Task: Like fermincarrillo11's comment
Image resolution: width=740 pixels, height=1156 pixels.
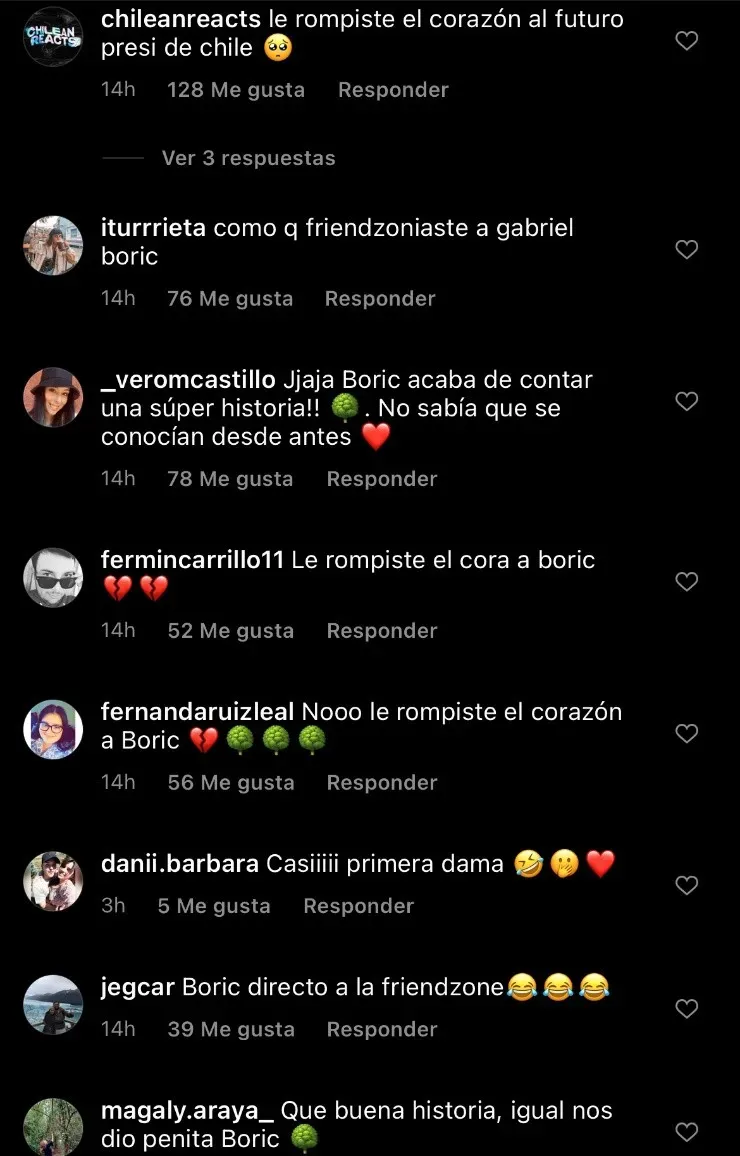Action: point(686,582)
